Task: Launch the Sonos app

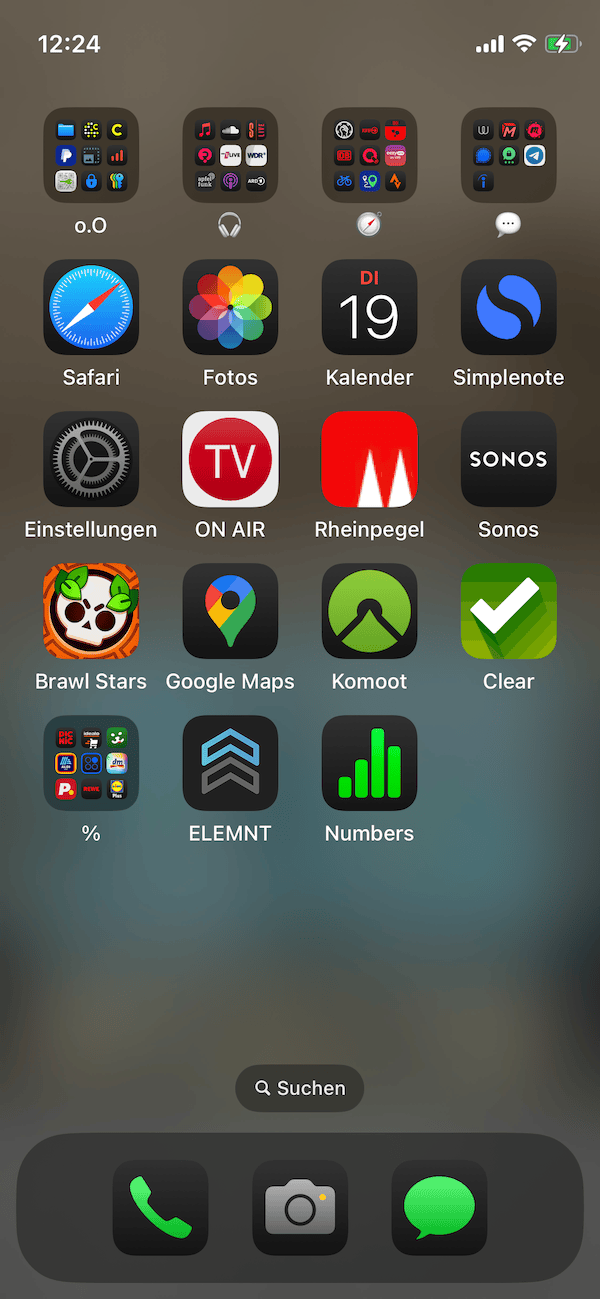Action: coord(508,460)
